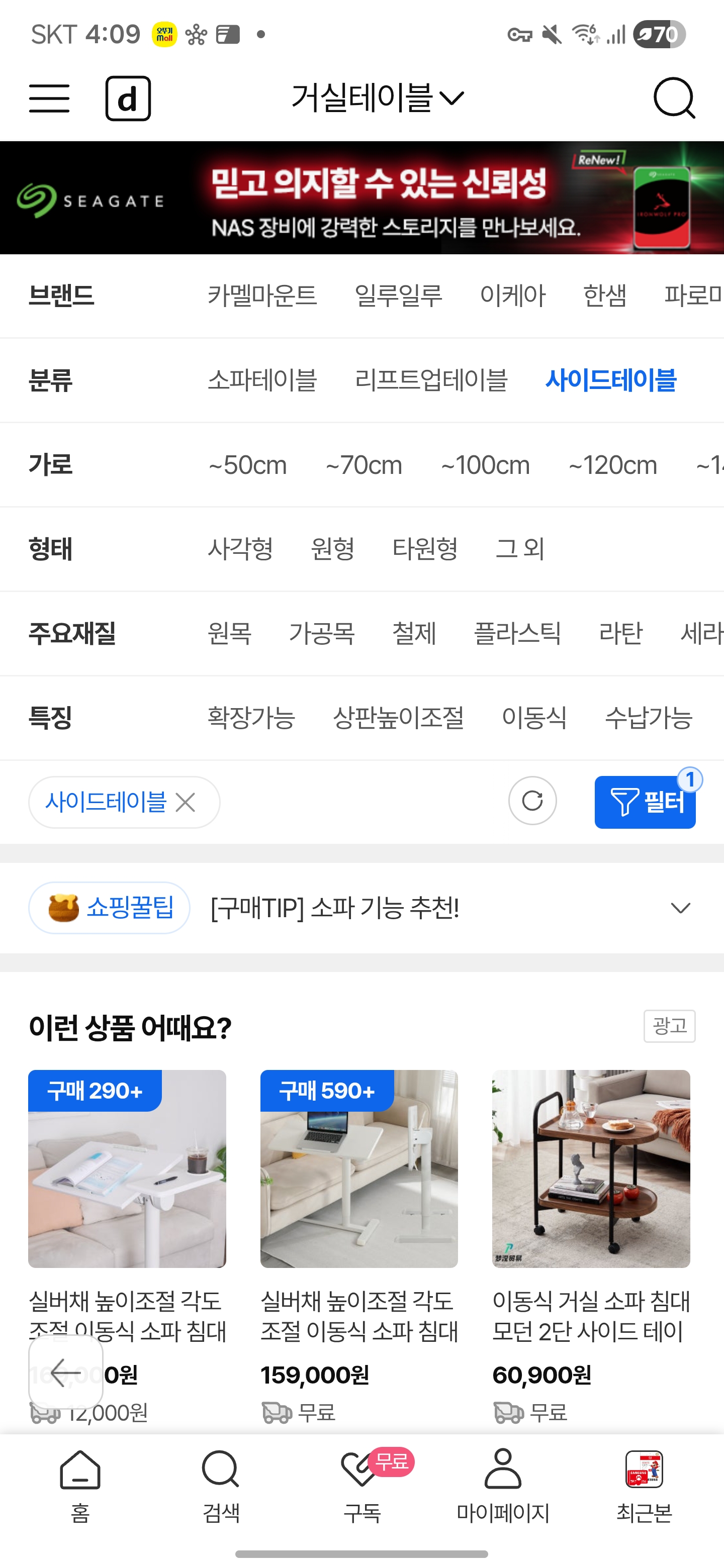
Task: Go to the 최근본 tab
Action: 644,1485
